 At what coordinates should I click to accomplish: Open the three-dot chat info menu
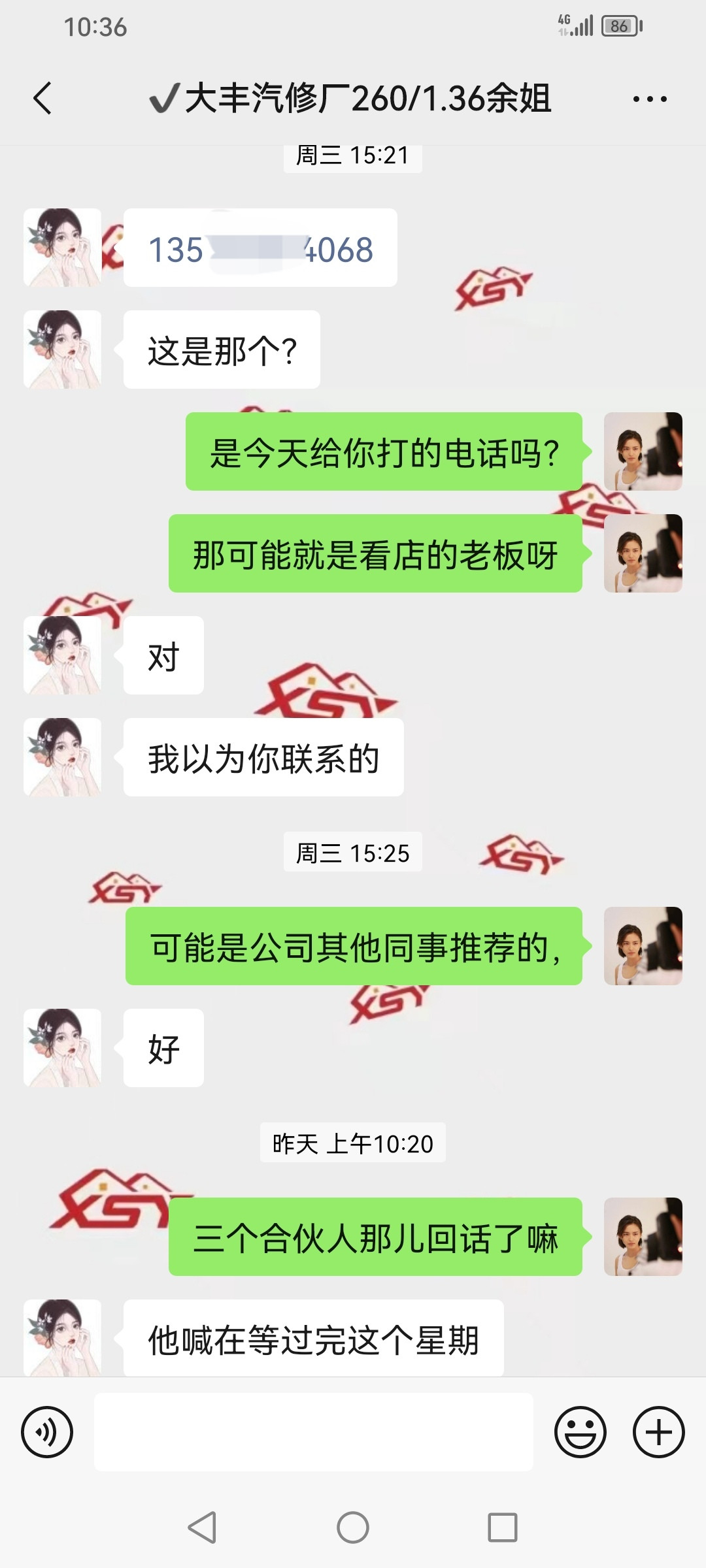tap(649, 99)
